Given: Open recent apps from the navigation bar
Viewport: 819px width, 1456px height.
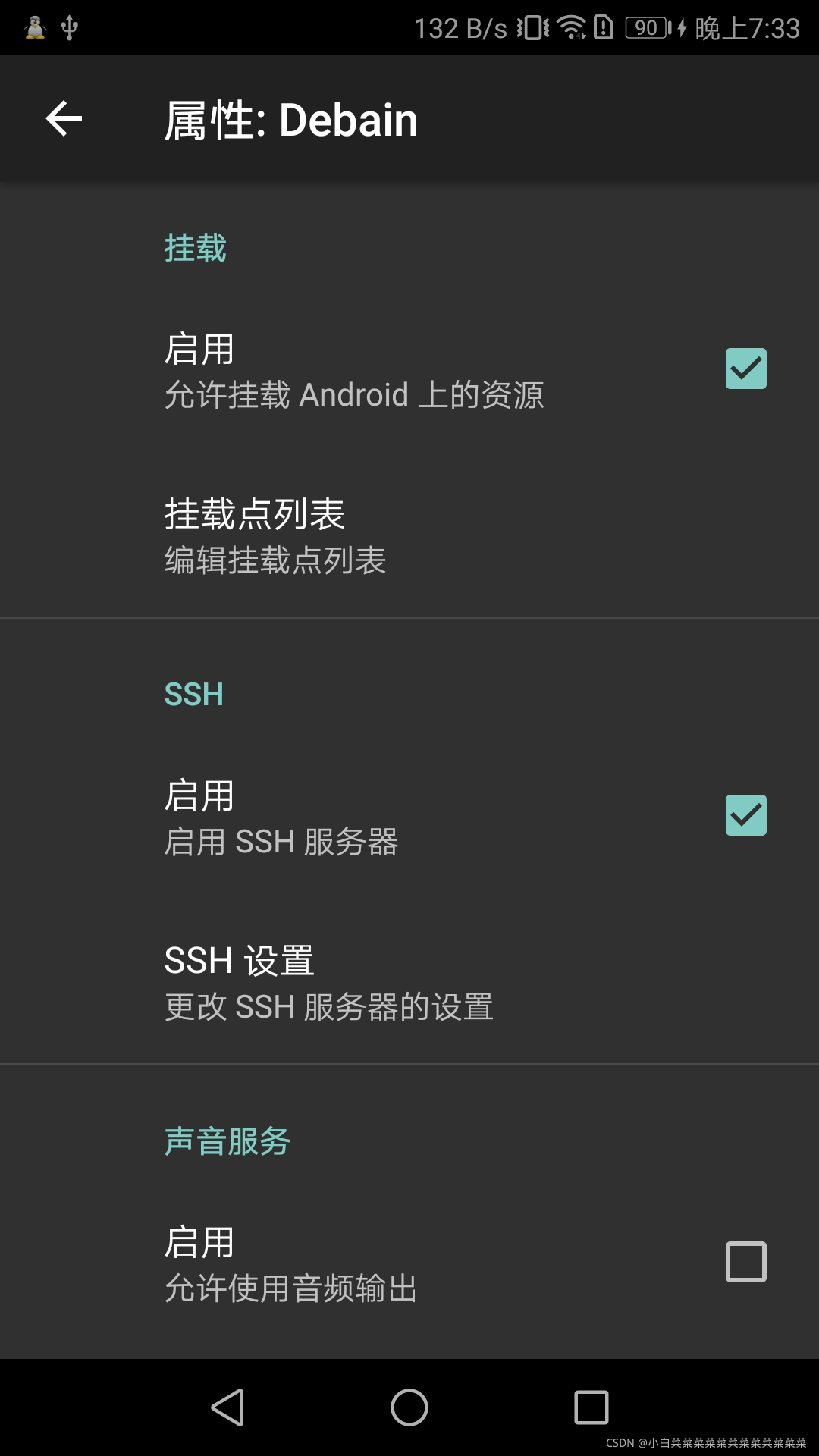Looking at the screenshot, I should click(591, 1407).
